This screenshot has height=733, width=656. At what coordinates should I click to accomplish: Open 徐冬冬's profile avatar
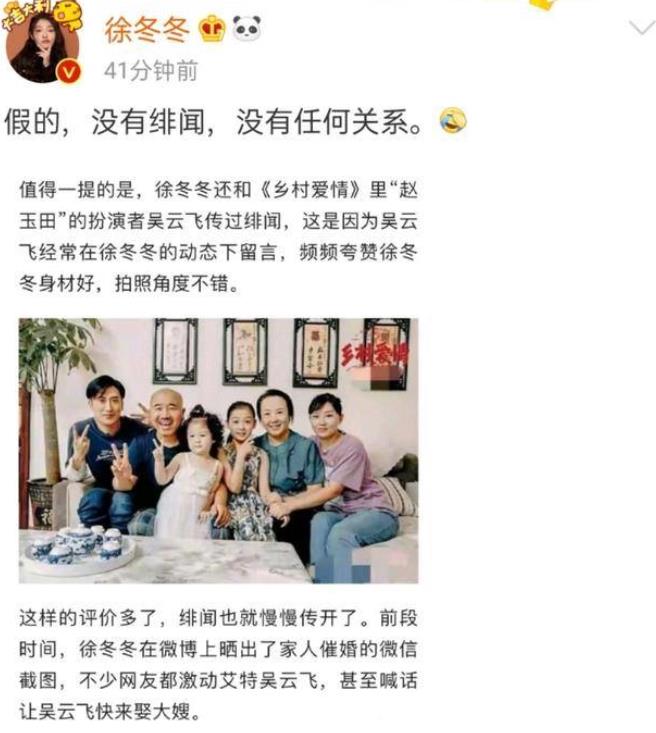coord(44,46)
